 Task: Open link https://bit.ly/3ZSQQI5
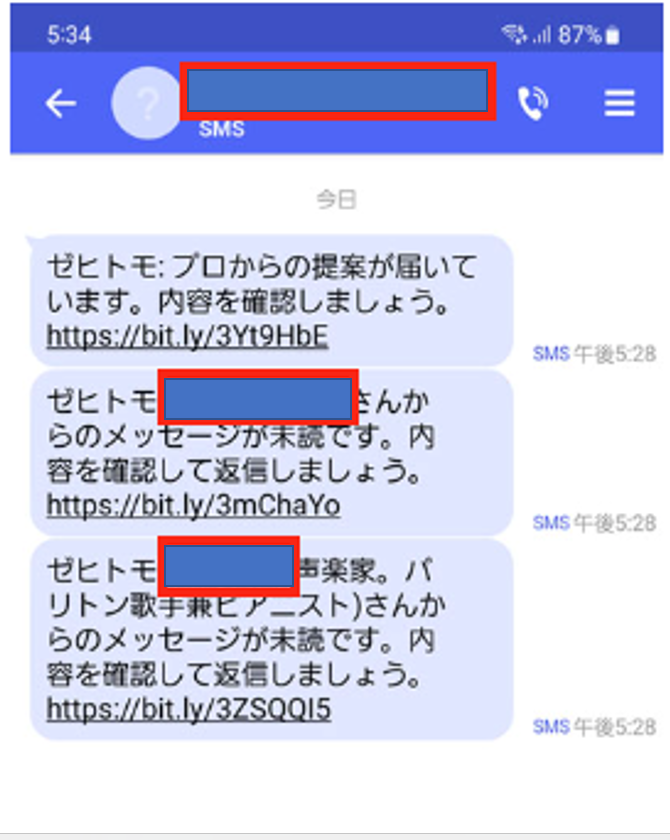[188, 709]
